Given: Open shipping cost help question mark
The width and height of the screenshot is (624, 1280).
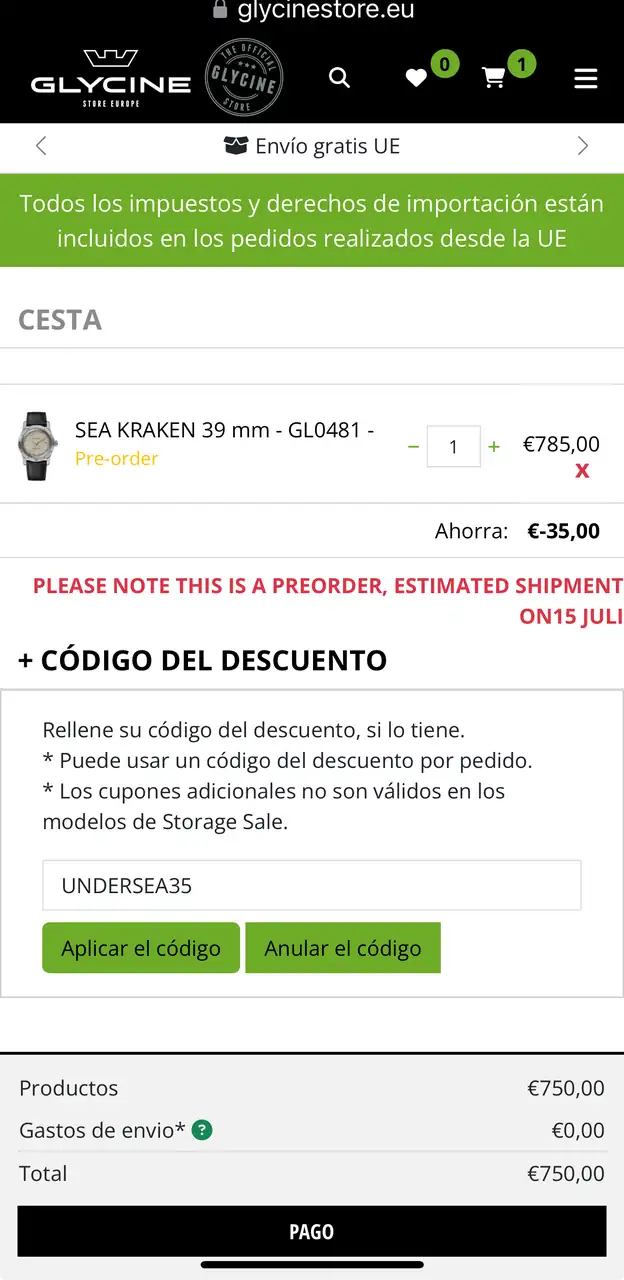Looking at the screenshot, I should 203,1131.
